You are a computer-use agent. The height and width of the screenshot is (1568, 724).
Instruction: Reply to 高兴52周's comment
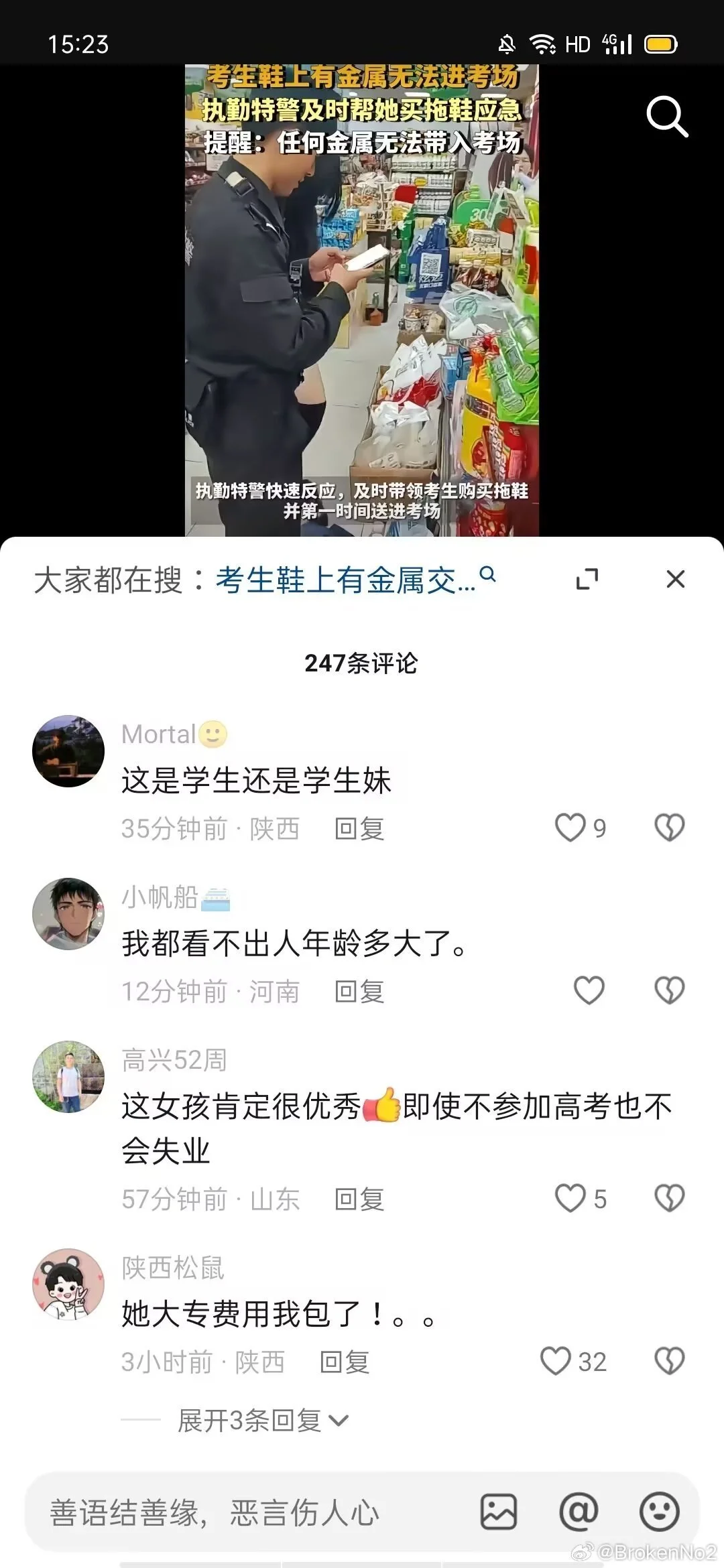359,1199
